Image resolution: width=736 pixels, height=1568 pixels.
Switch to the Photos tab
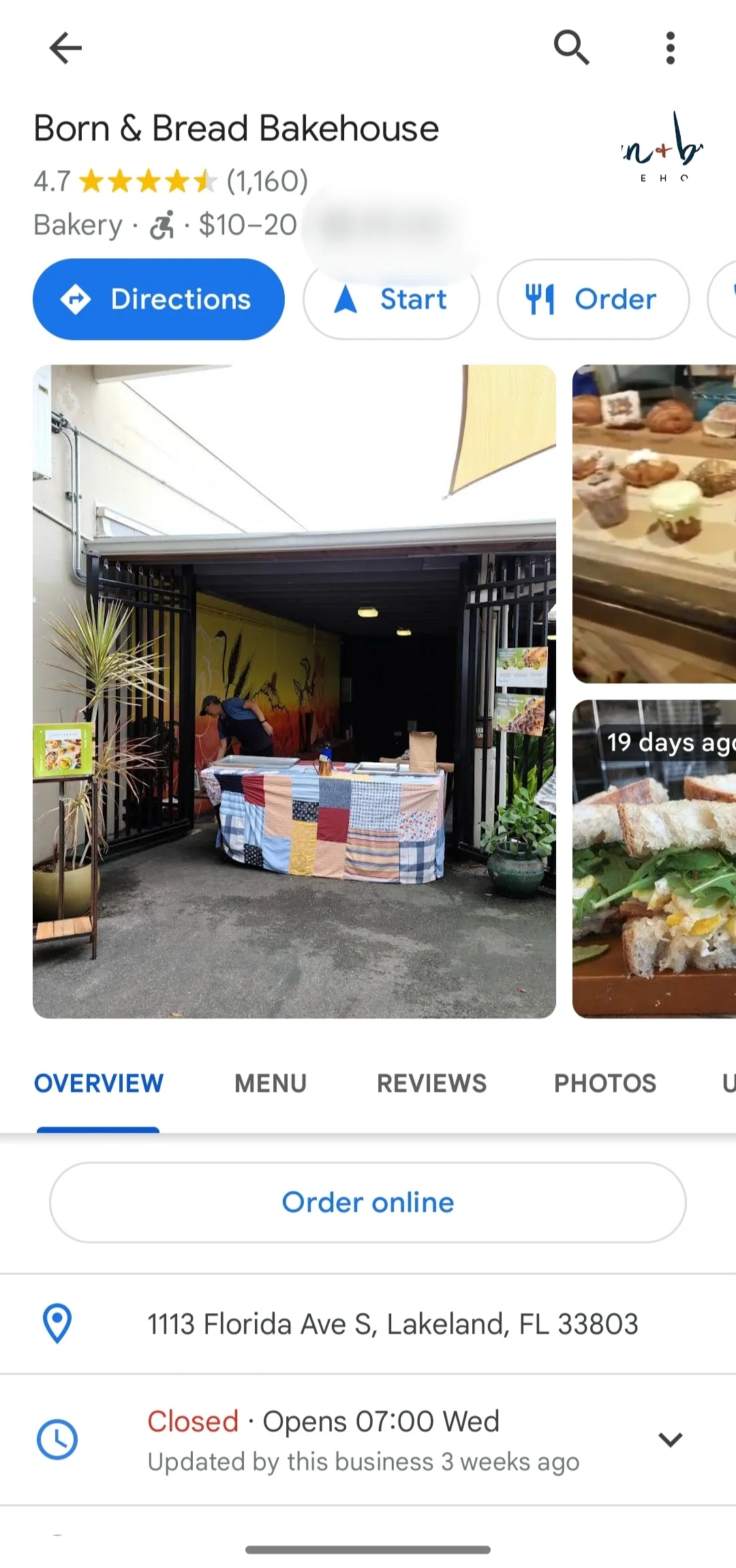pos(604,1083)
